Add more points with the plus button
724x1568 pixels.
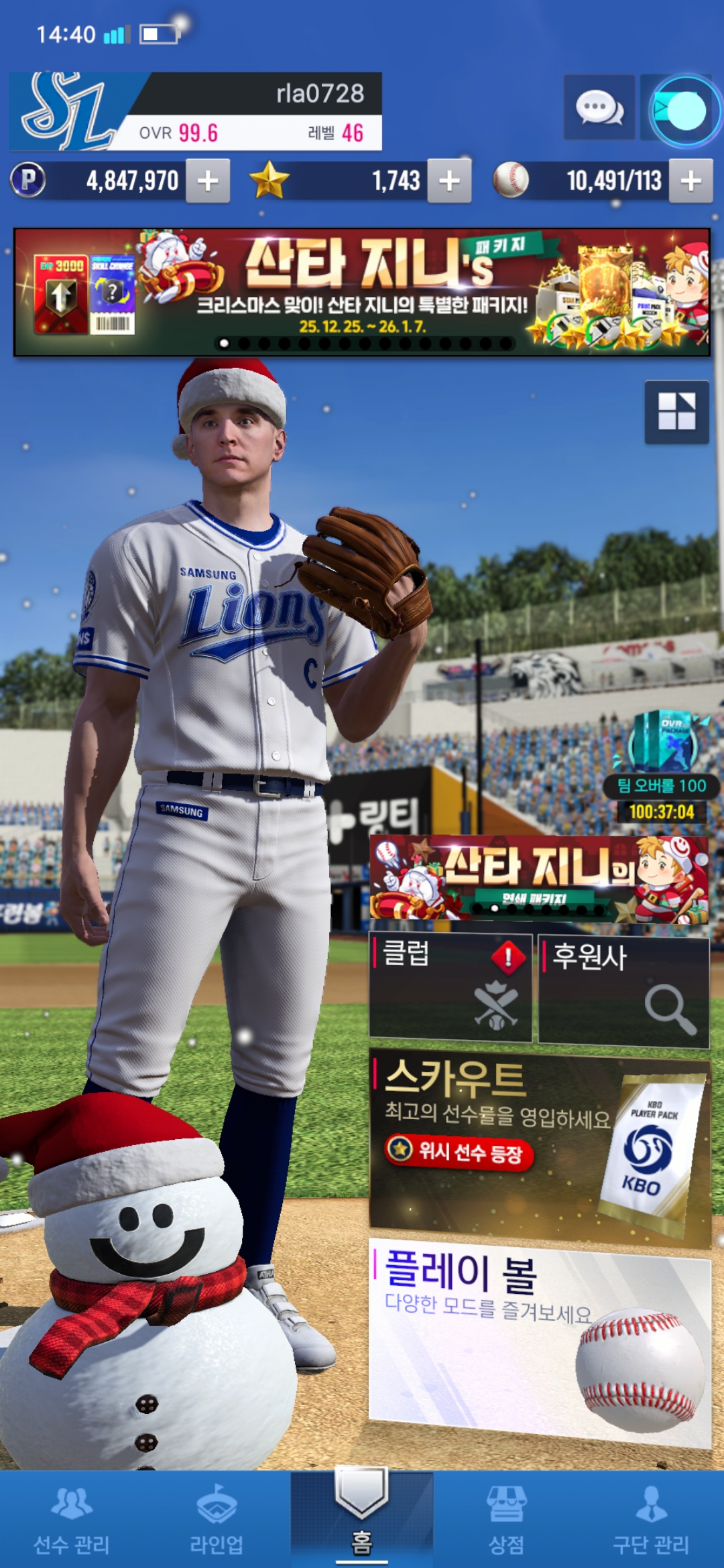click(208, 181)
